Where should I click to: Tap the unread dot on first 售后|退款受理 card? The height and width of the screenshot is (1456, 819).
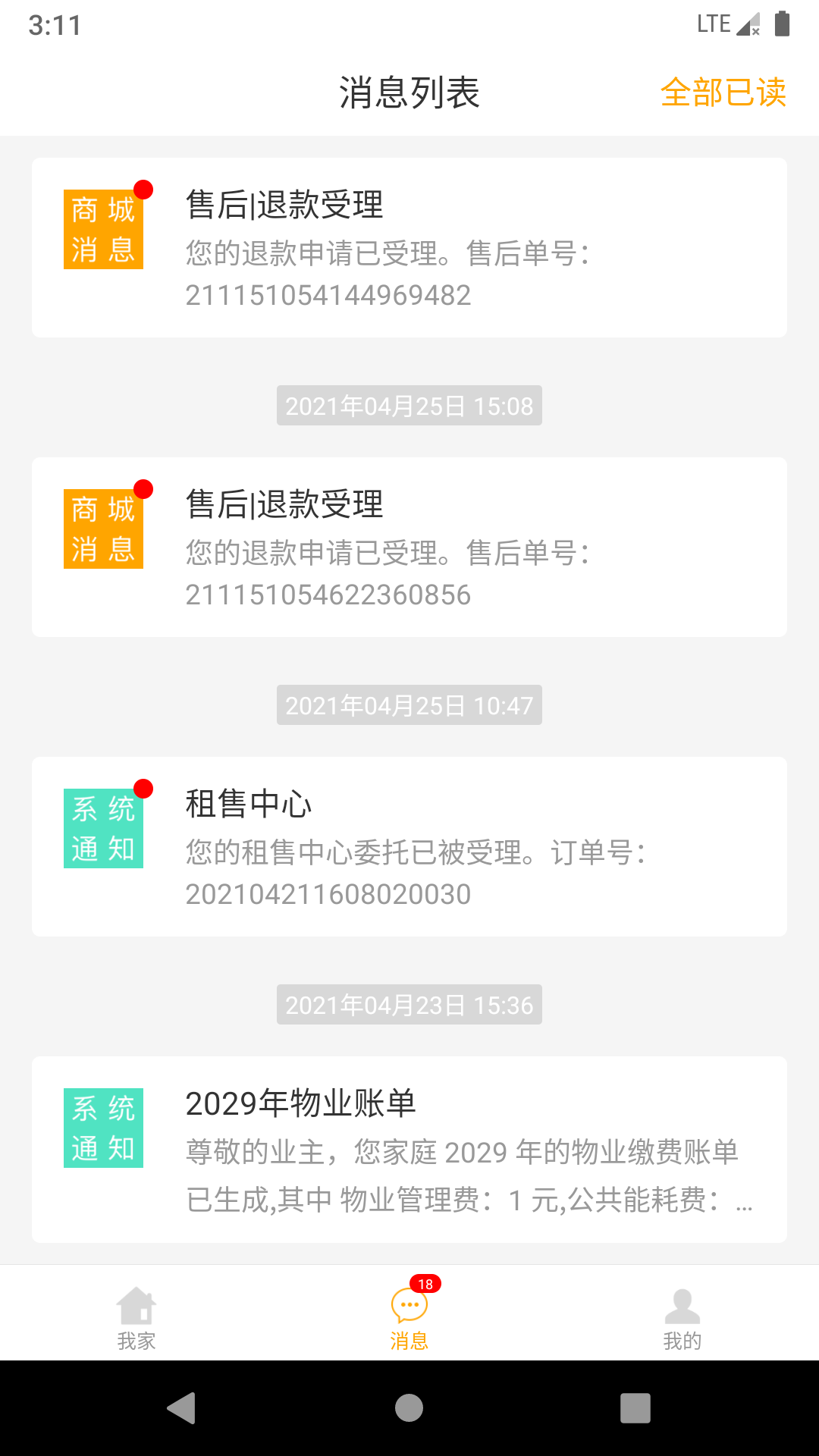(143, 188)
